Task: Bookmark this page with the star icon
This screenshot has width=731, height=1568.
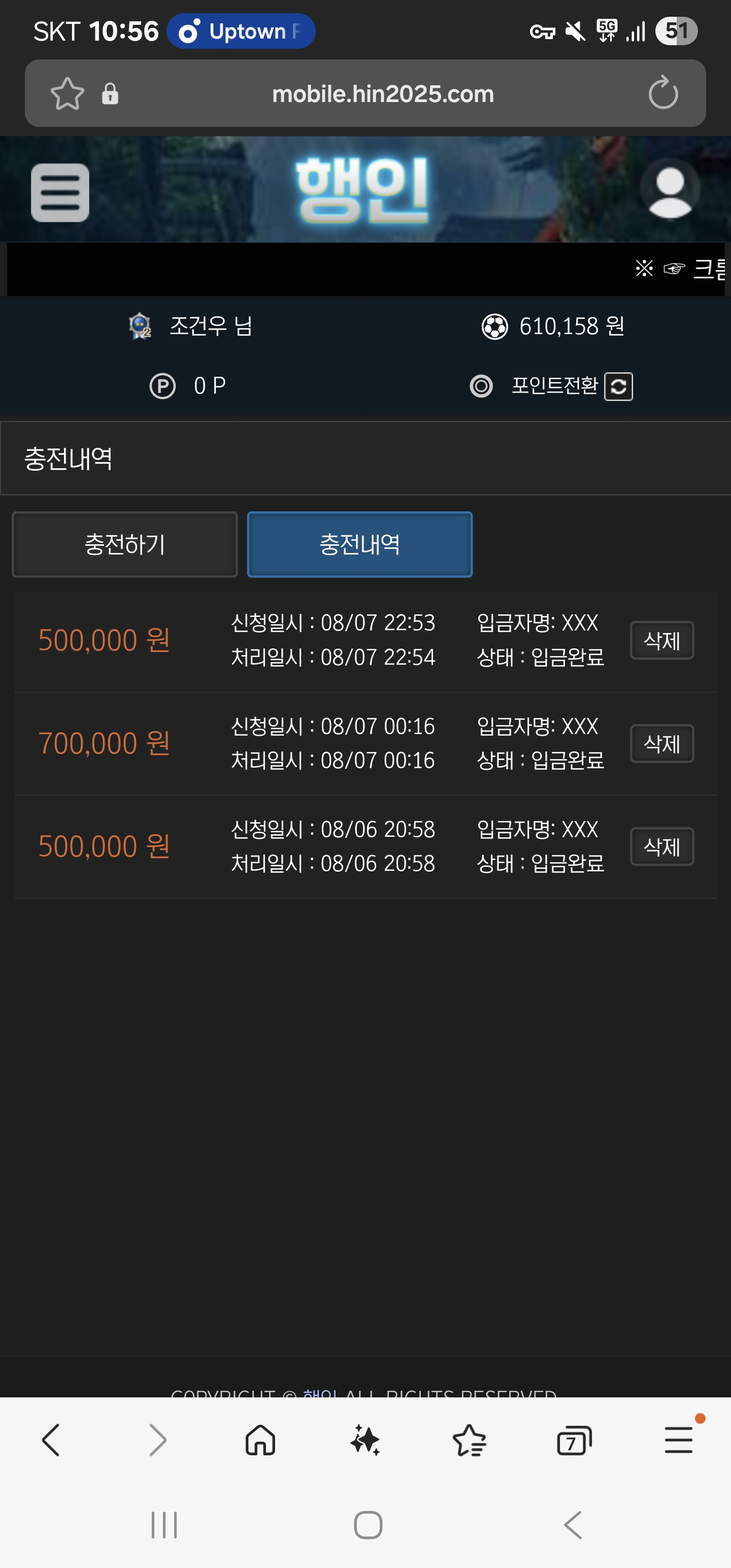Action: tap(67, 94)
